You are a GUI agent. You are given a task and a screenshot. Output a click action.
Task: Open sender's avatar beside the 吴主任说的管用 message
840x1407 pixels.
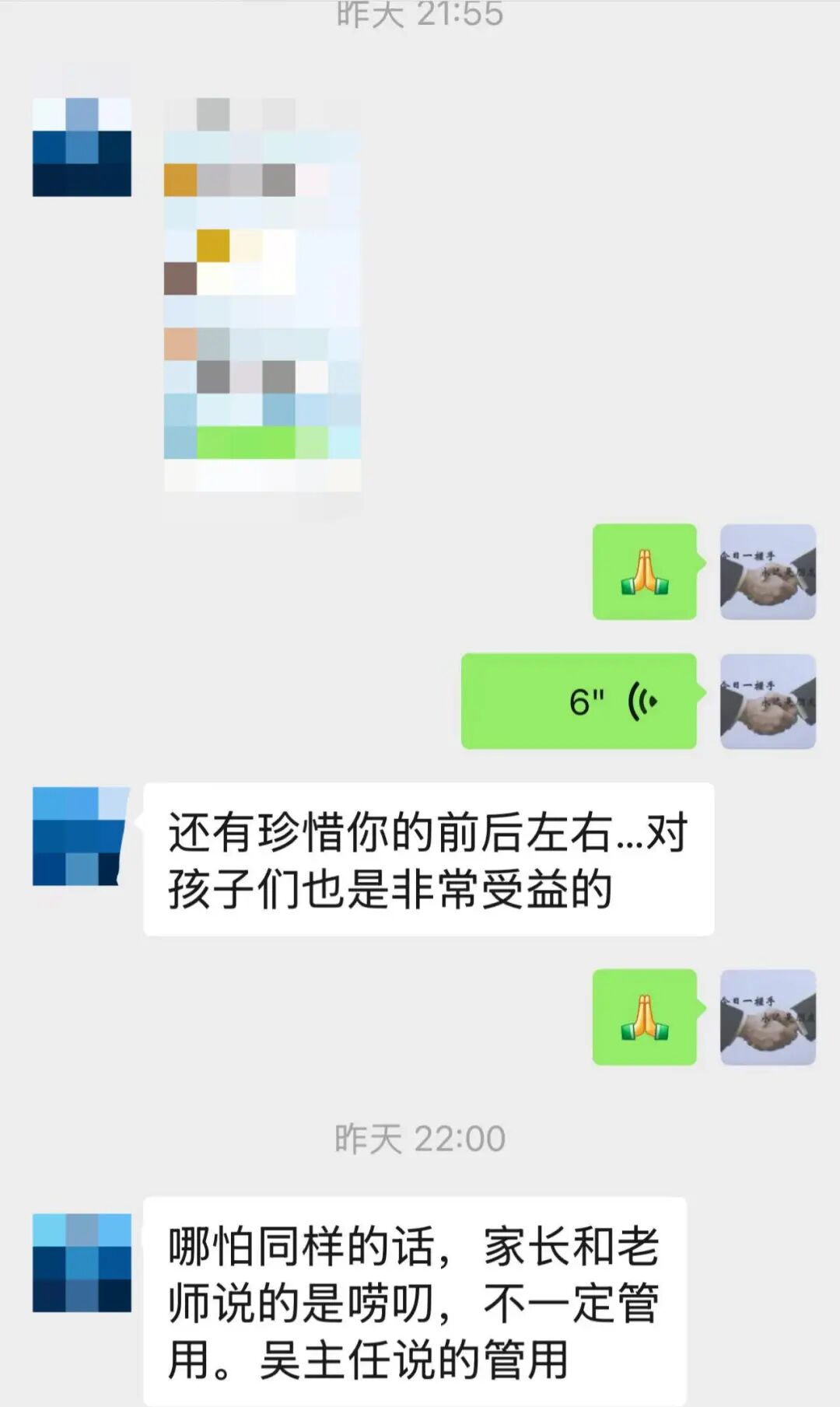(x=82, y=1262)
